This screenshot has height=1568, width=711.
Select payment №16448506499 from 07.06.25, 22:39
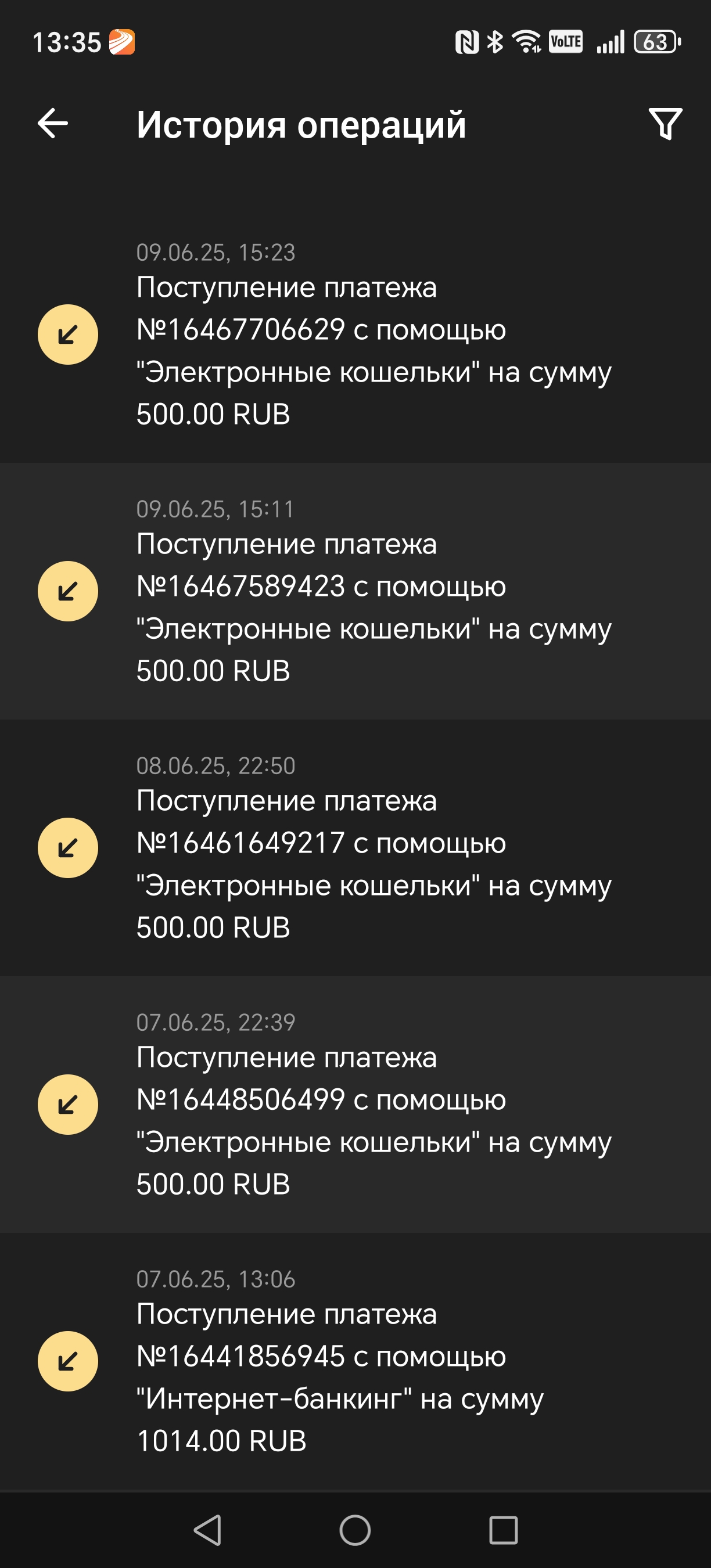pos(355,1104)
